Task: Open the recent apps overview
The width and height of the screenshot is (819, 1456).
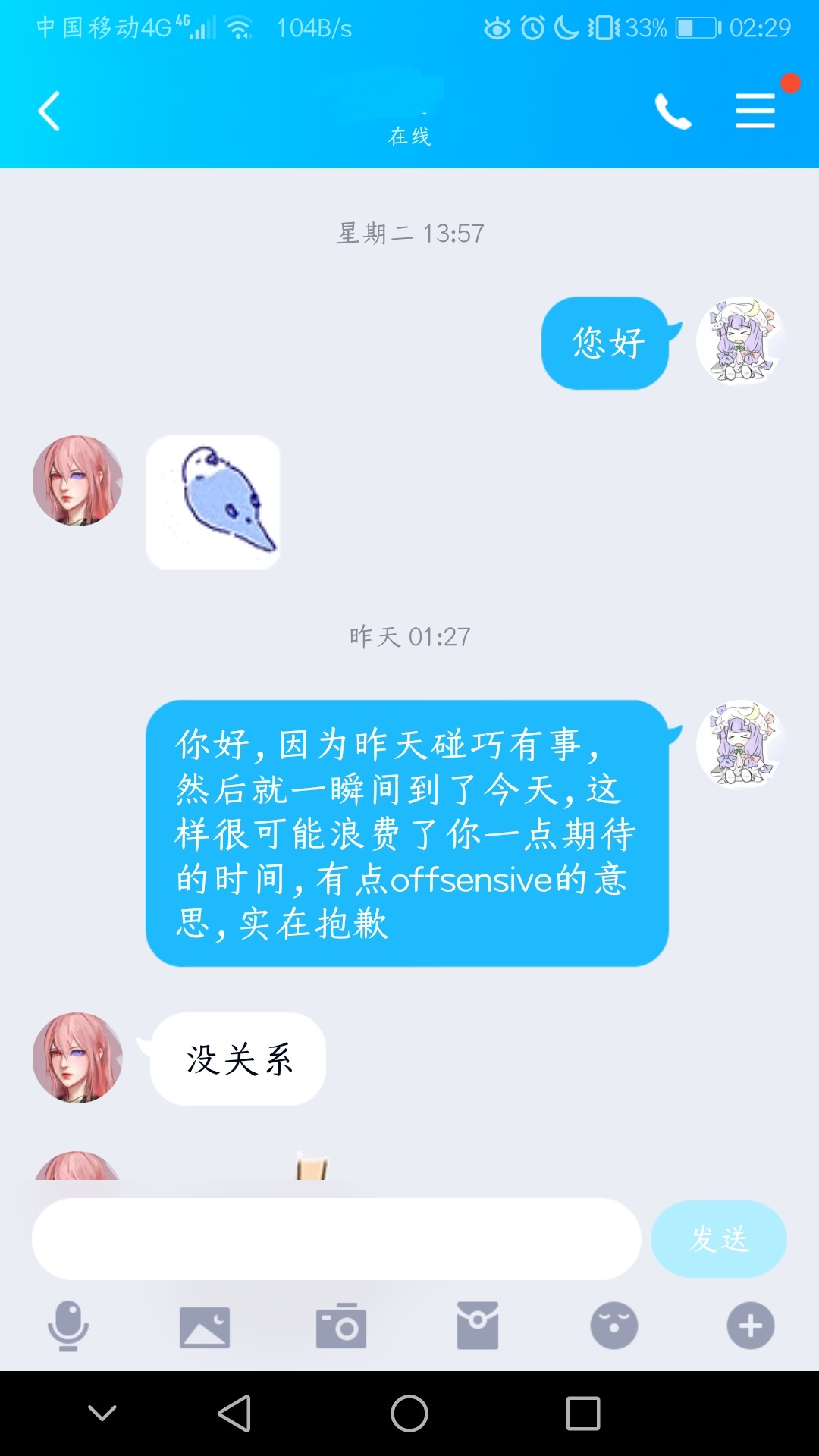Action: pyautogui.click(x=583, y=1414)
